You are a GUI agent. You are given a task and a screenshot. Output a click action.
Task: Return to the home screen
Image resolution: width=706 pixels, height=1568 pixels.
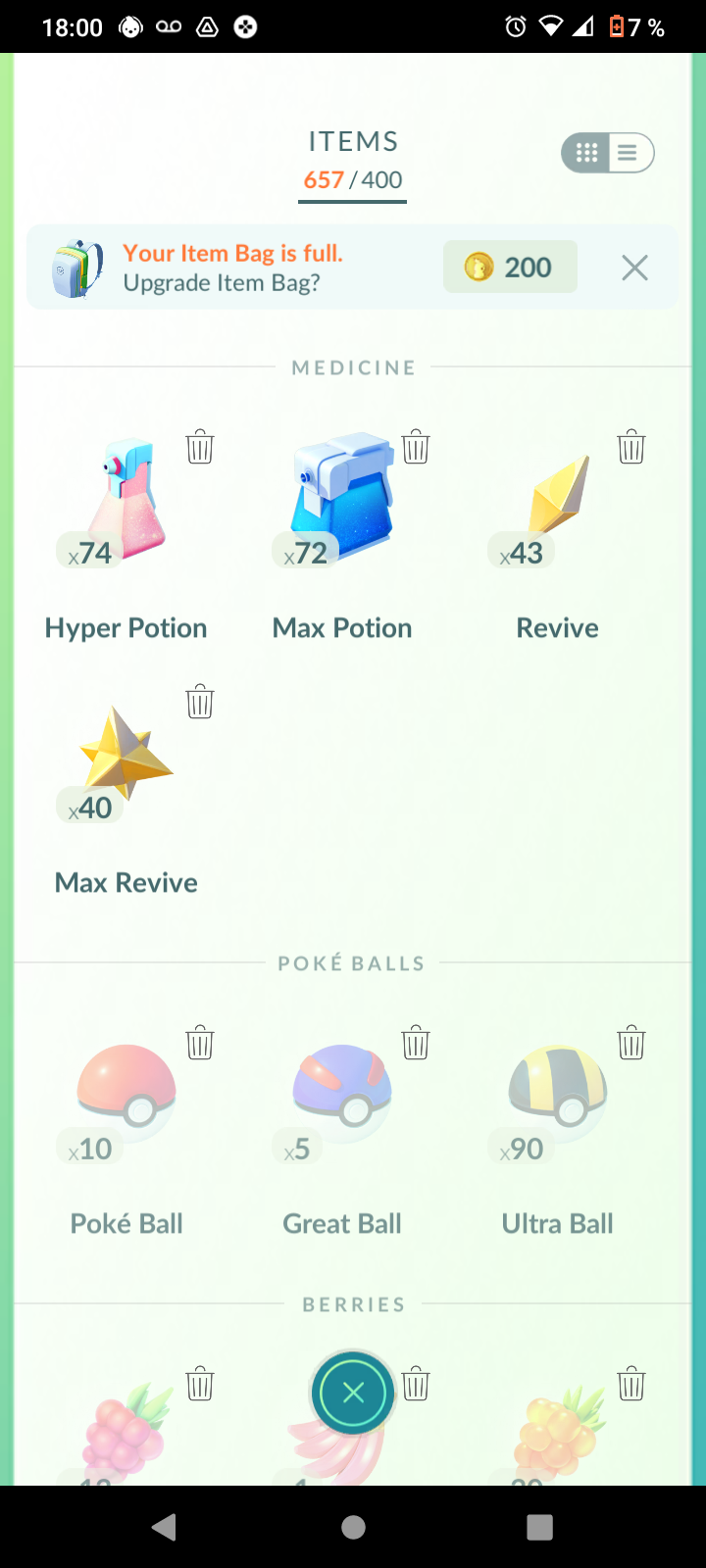pyautogui.click(x=353, y=1527)
